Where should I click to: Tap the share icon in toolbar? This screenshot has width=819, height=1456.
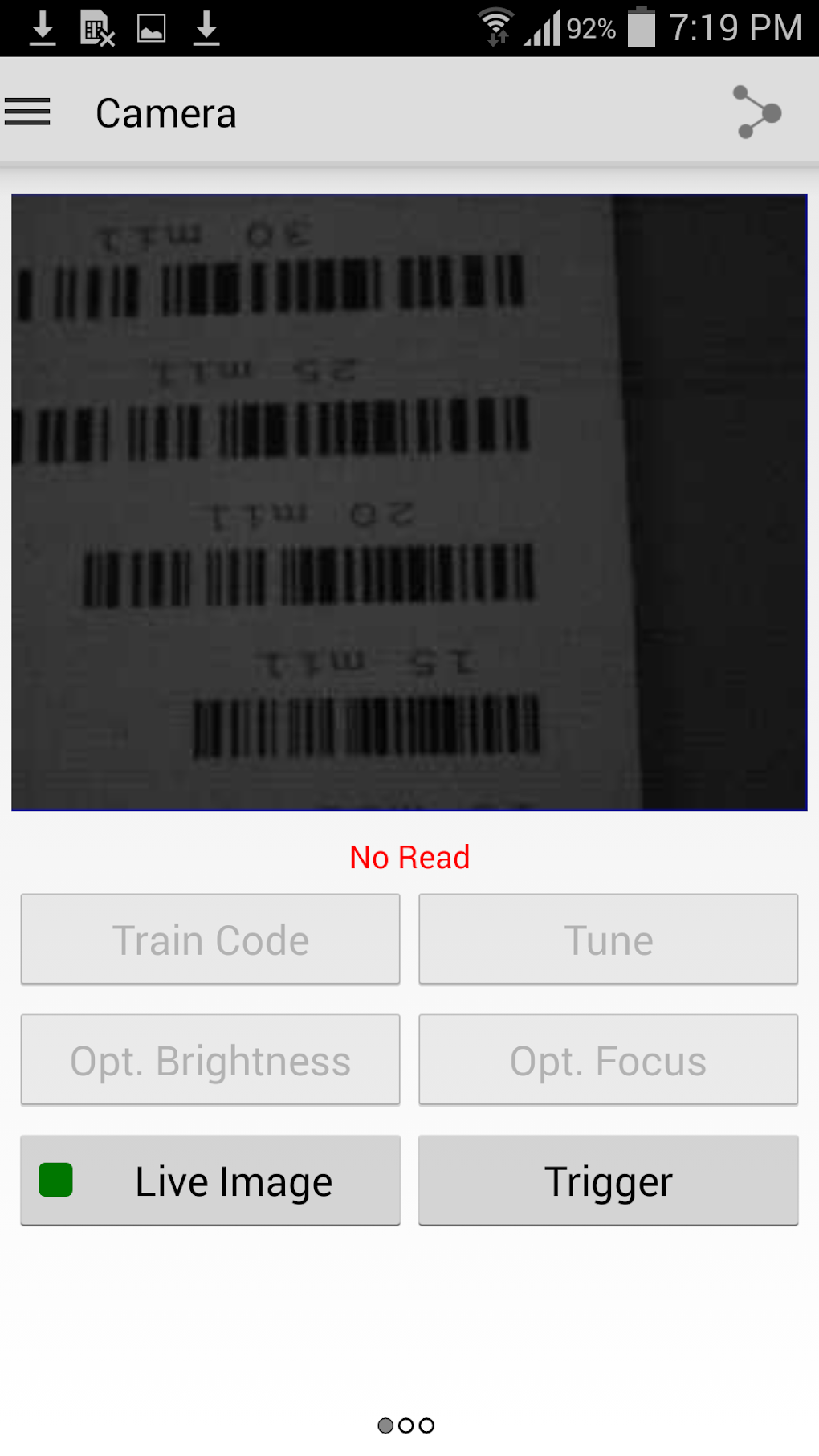coord(756,112)
